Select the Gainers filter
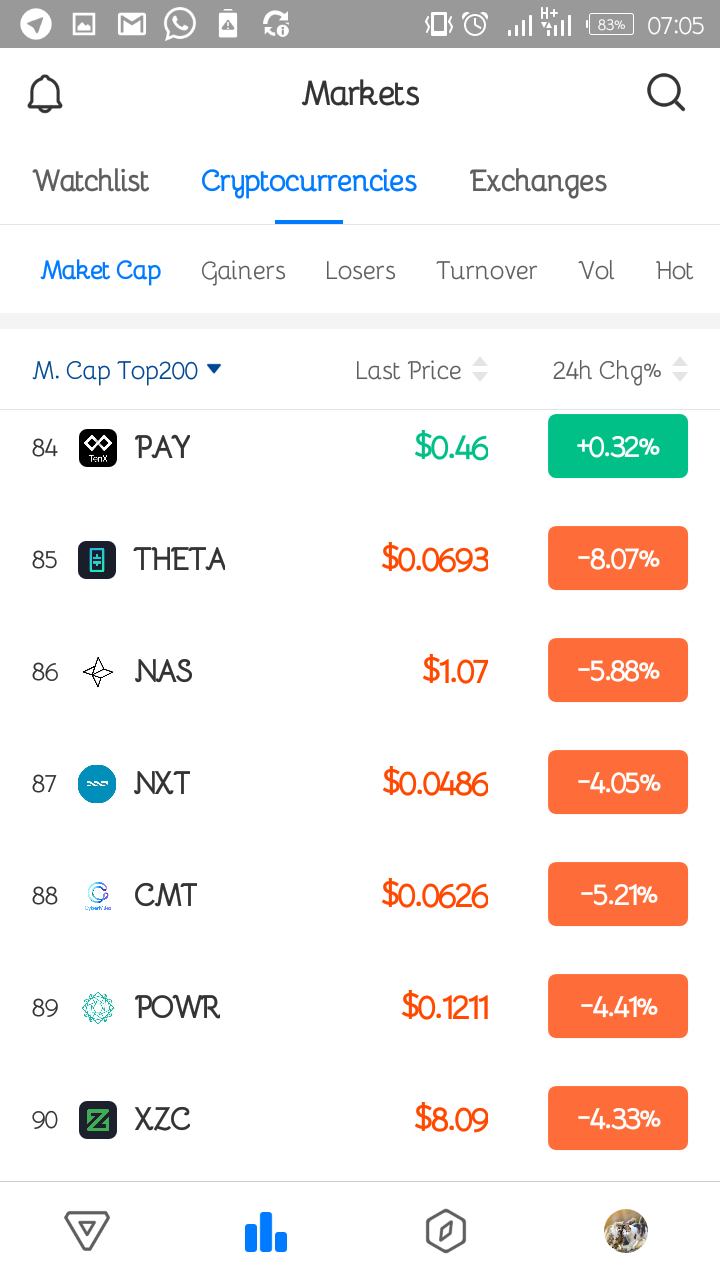 [x=243, y=271]
